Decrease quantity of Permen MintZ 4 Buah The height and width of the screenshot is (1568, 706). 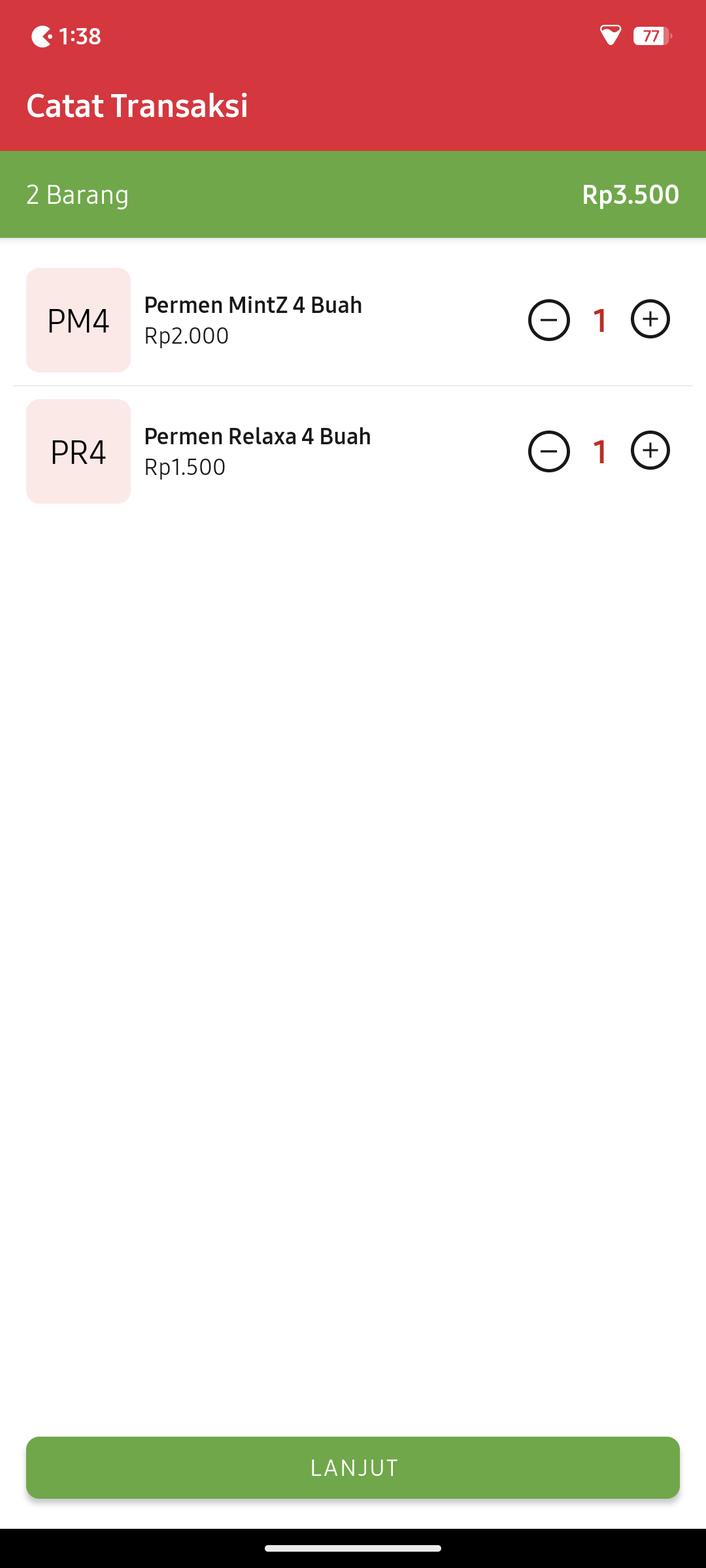click(x=548, y=319)
